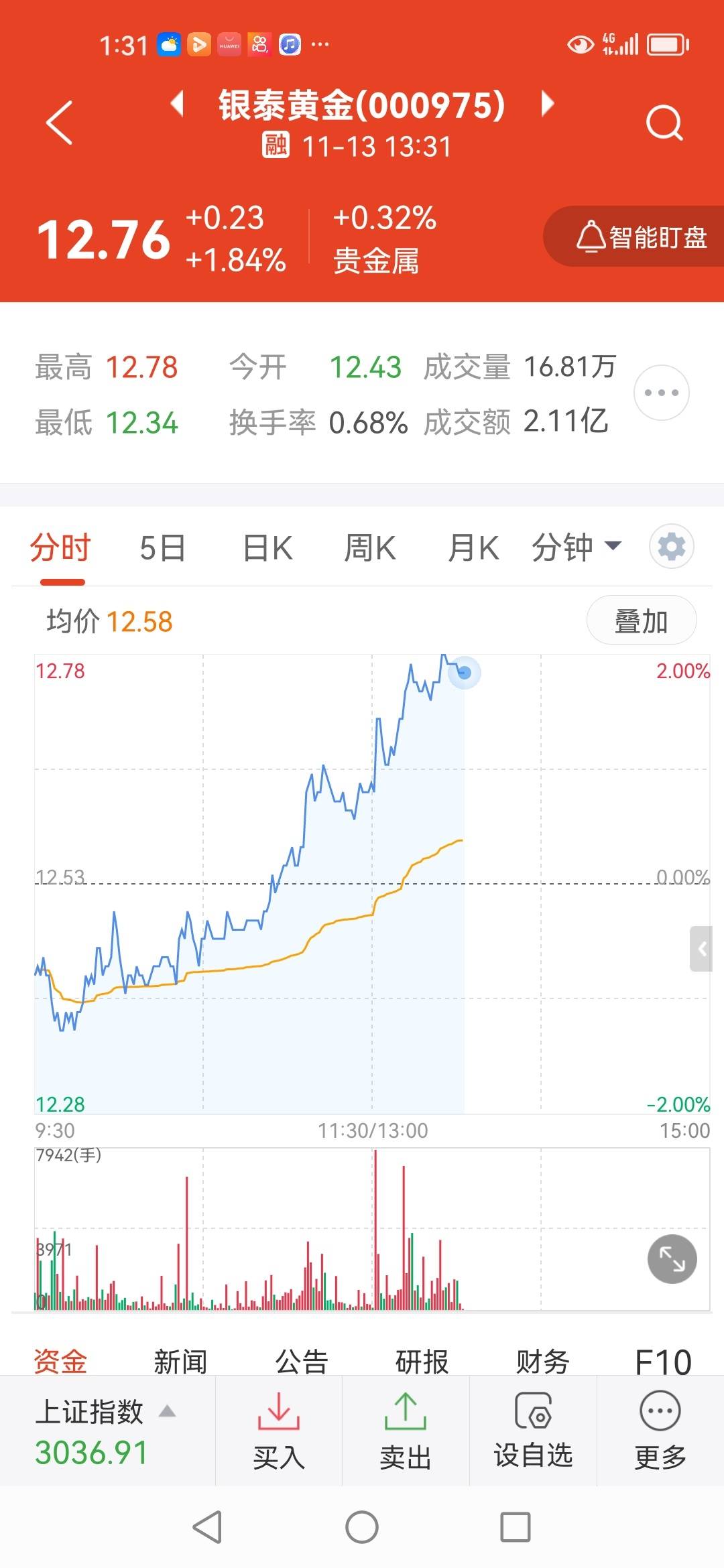Switch to the 新闻 tab
724x1568 pixels.
180,1362
